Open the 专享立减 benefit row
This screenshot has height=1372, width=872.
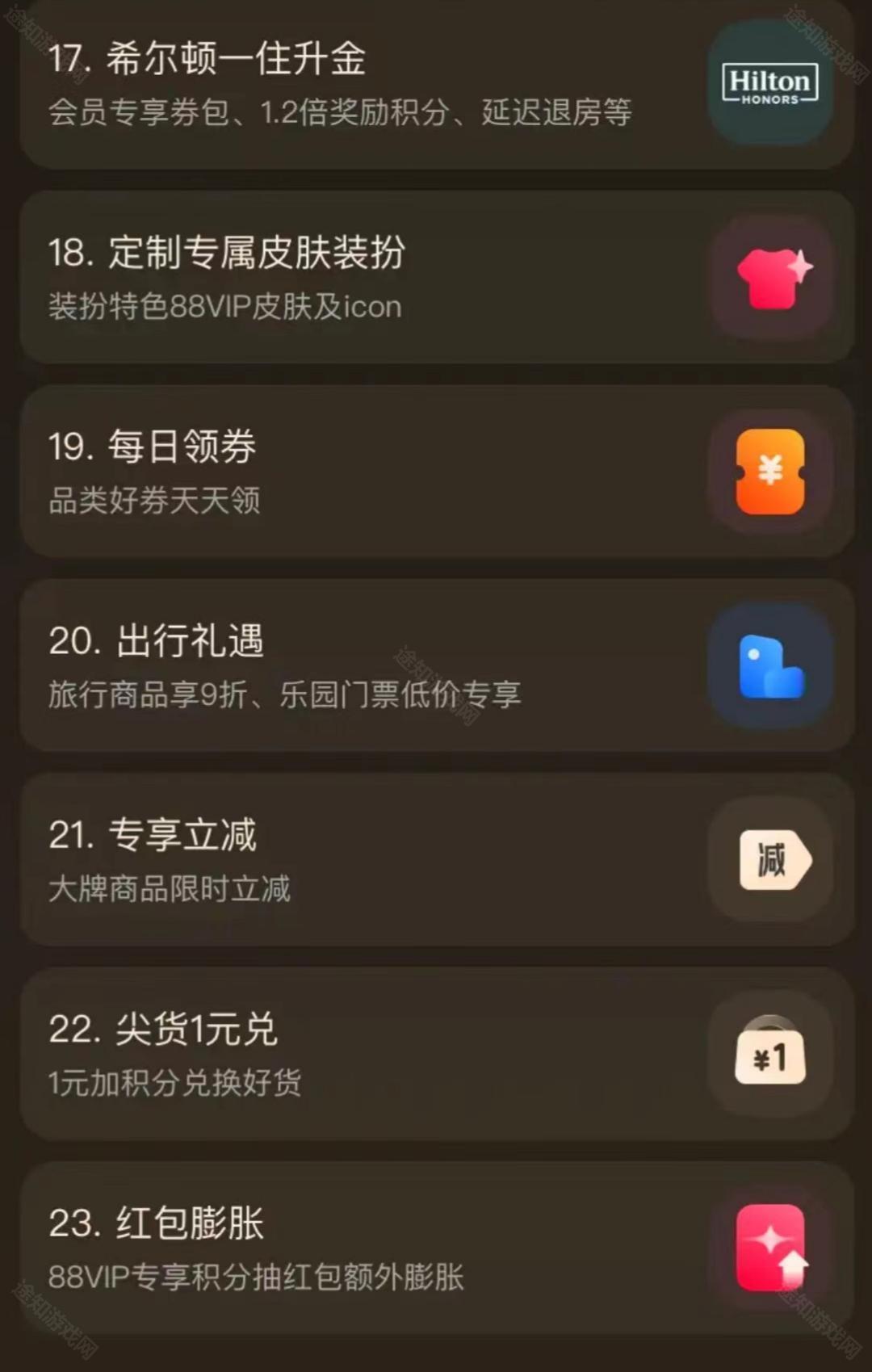point(436,859)
